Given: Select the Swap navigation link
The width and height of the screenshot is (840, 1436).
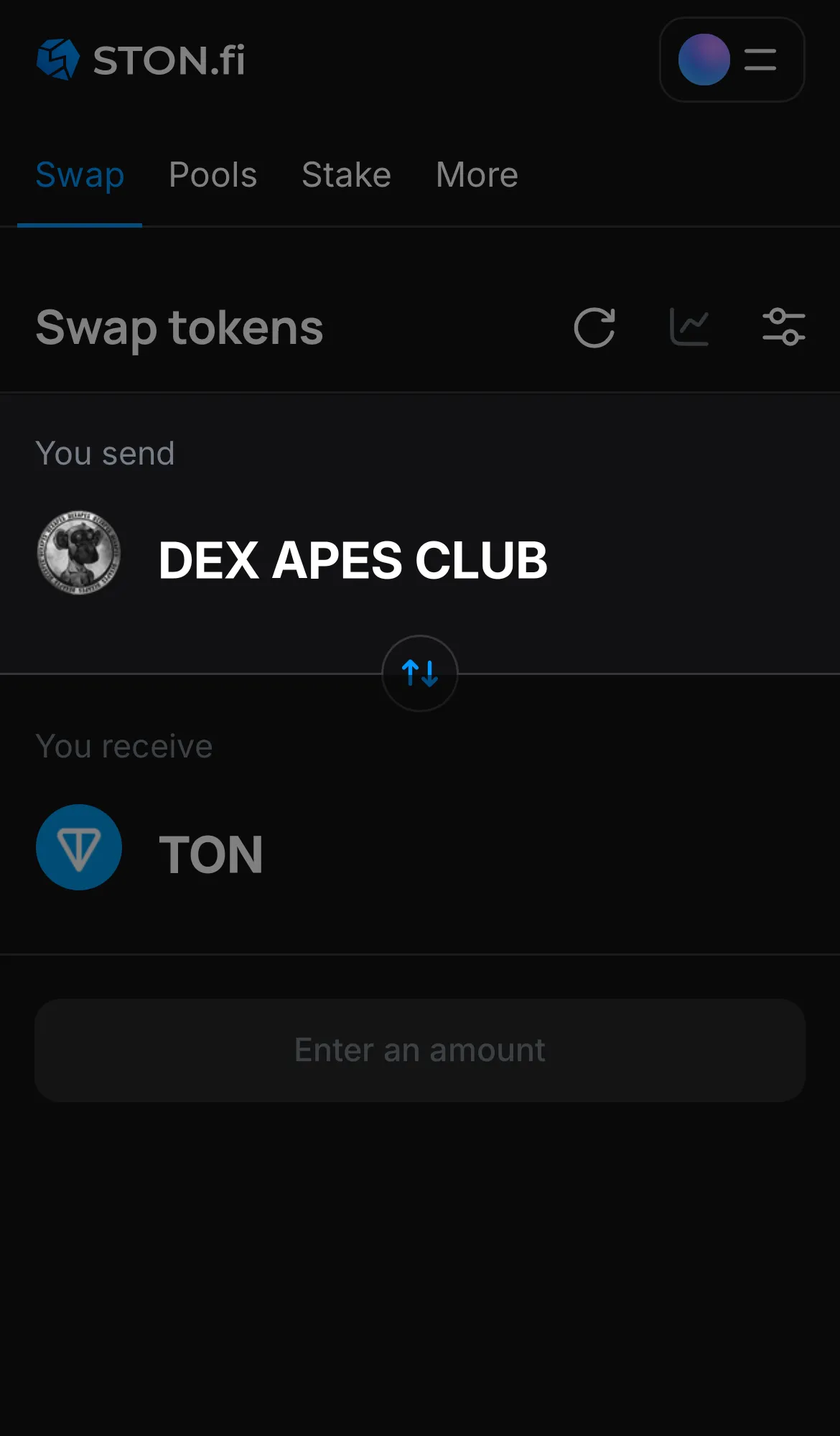Looking at the screenshot, I should [x=80, y=174].
